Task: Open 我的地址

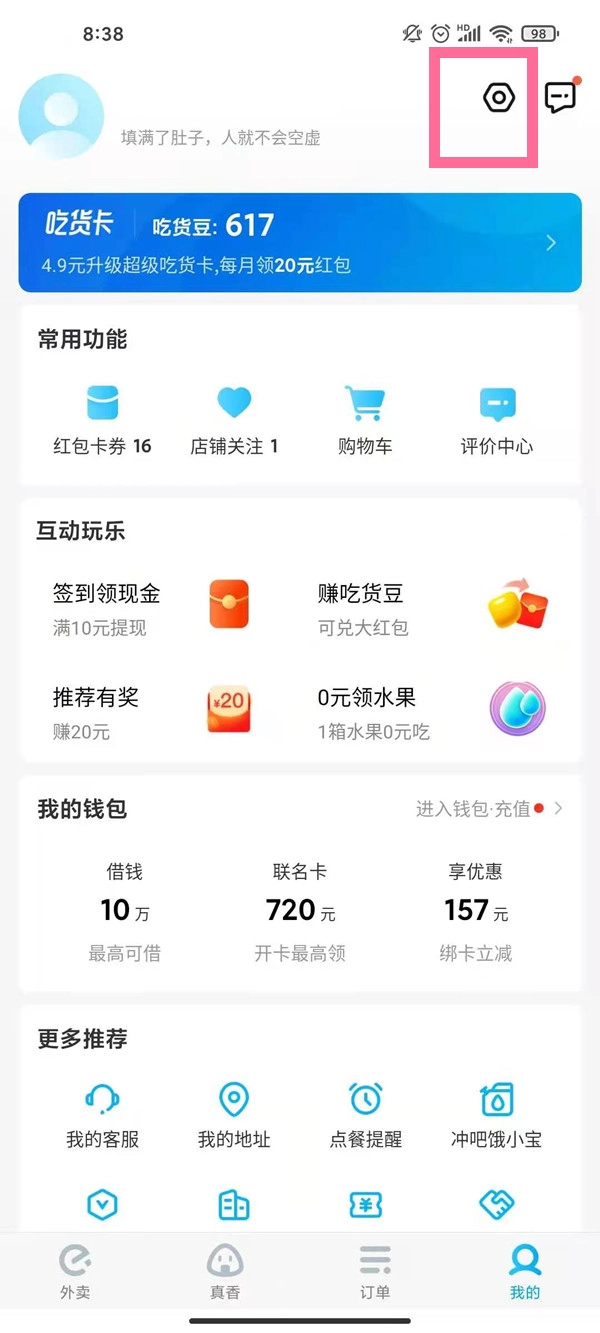Action: 234,1114
